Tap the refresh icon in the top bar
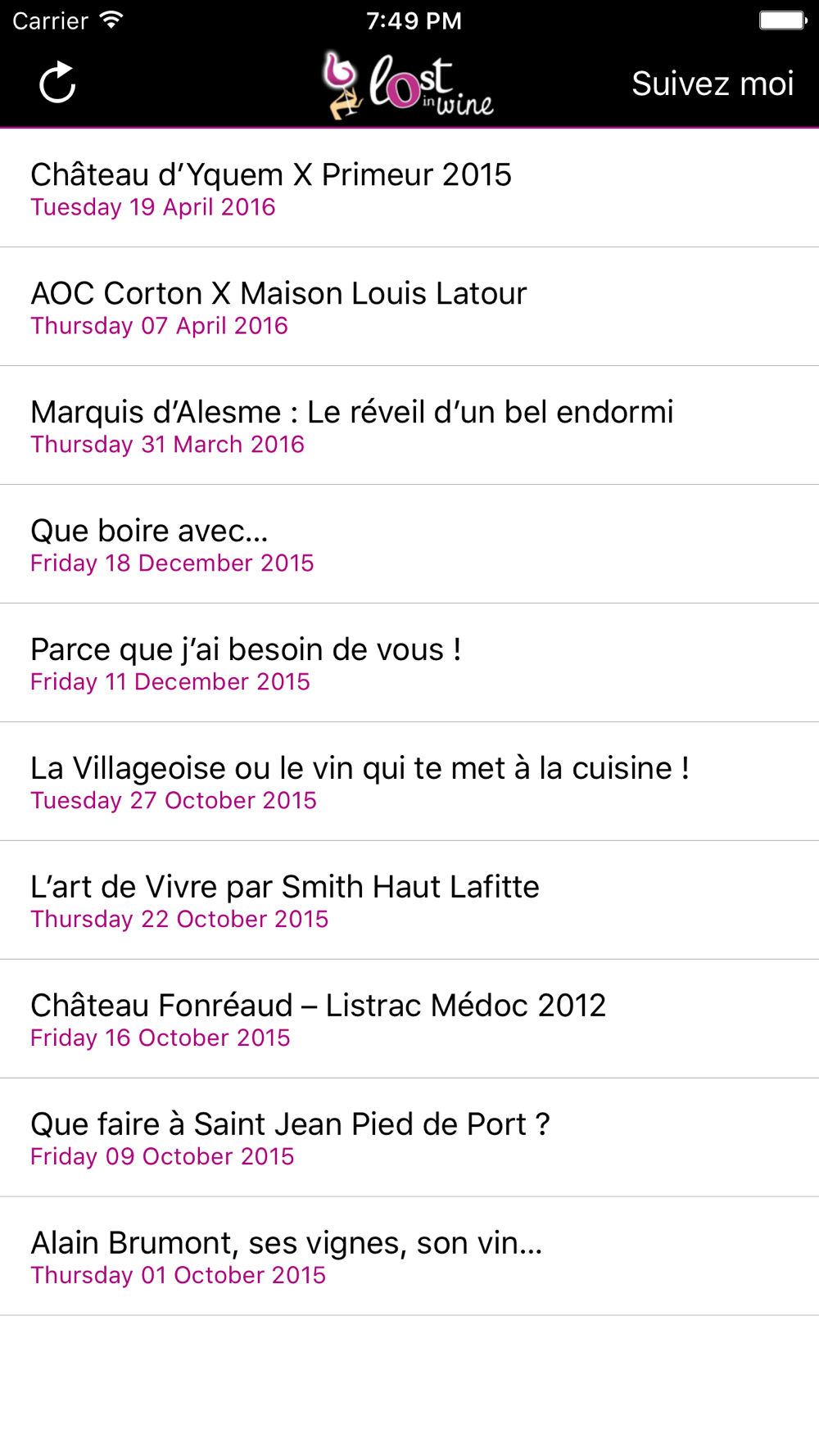This screenshot has width=819, height=1456. pos(57,83)
